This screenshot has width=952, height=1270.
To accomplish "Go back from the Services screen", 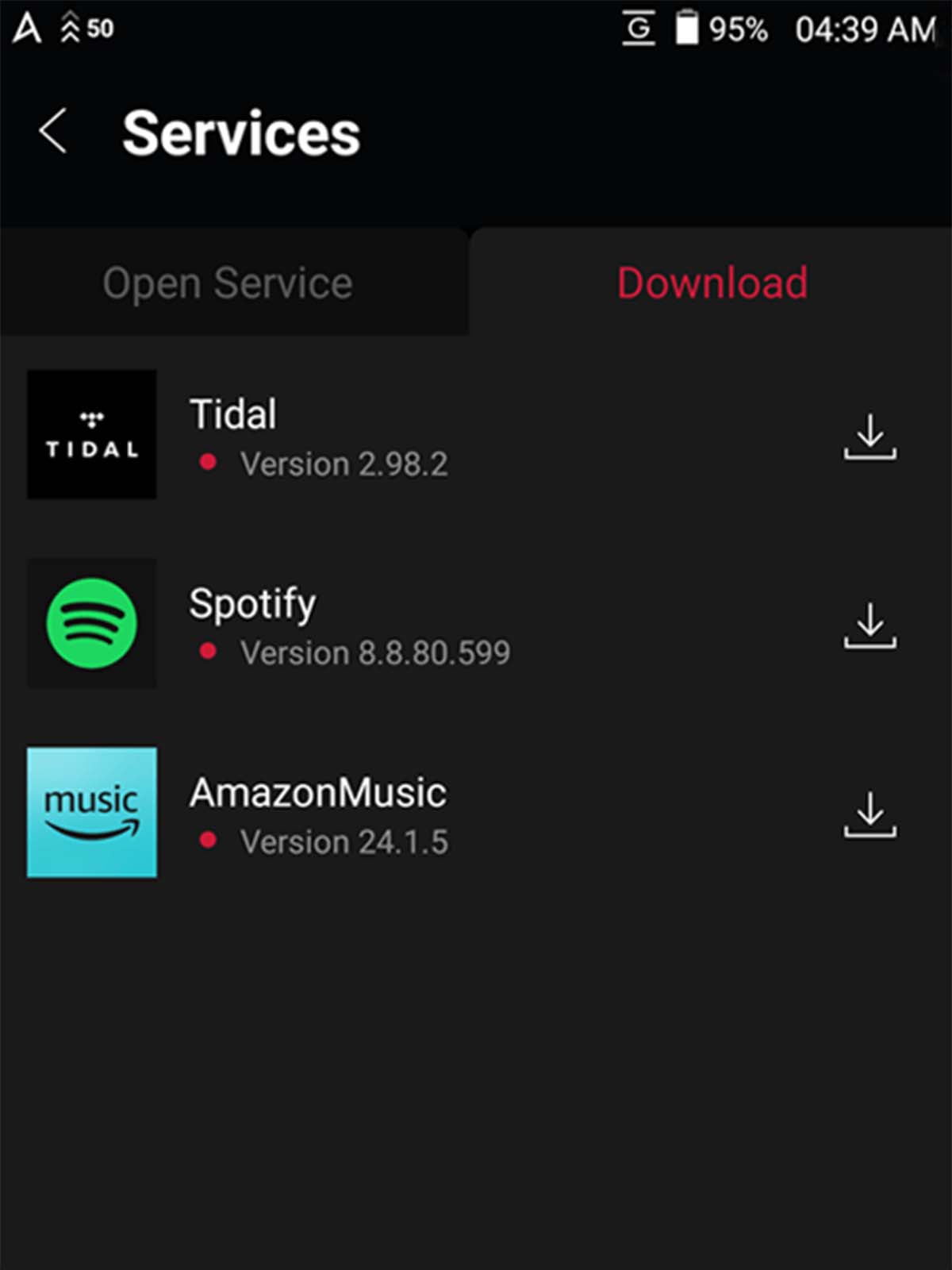I will click(53, 132).
